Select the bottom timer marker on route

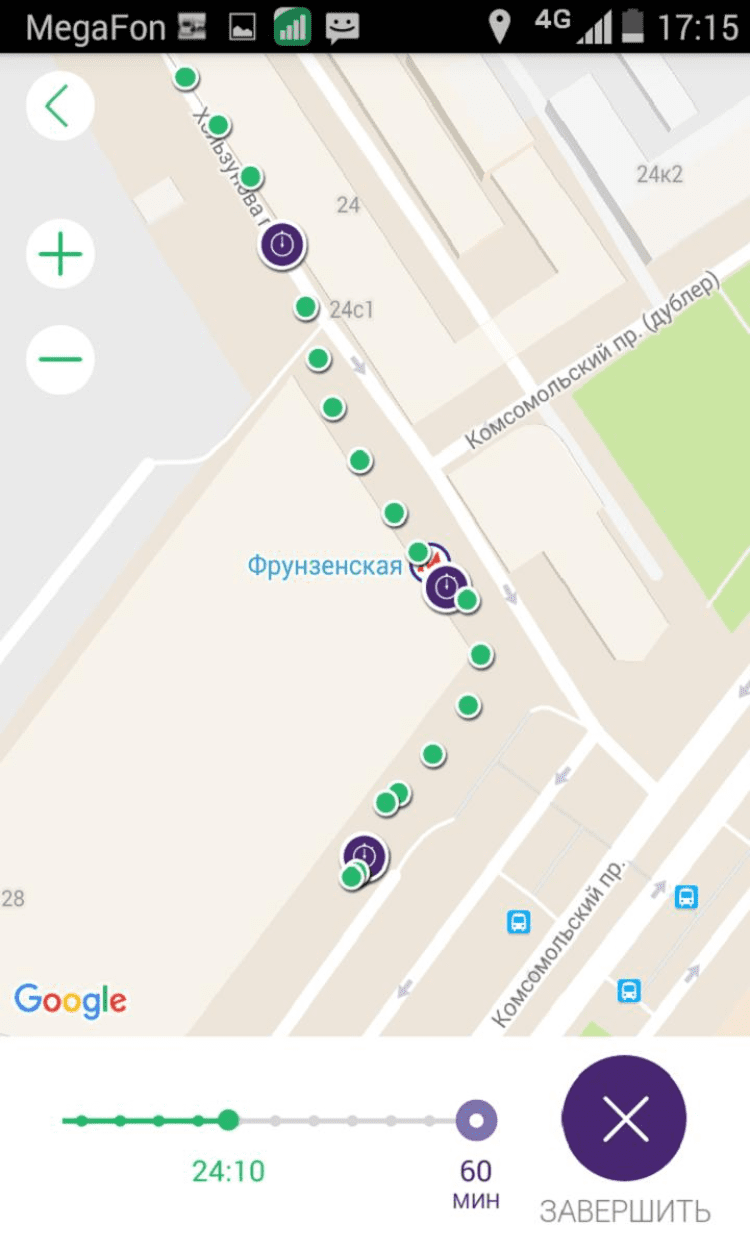366,855
